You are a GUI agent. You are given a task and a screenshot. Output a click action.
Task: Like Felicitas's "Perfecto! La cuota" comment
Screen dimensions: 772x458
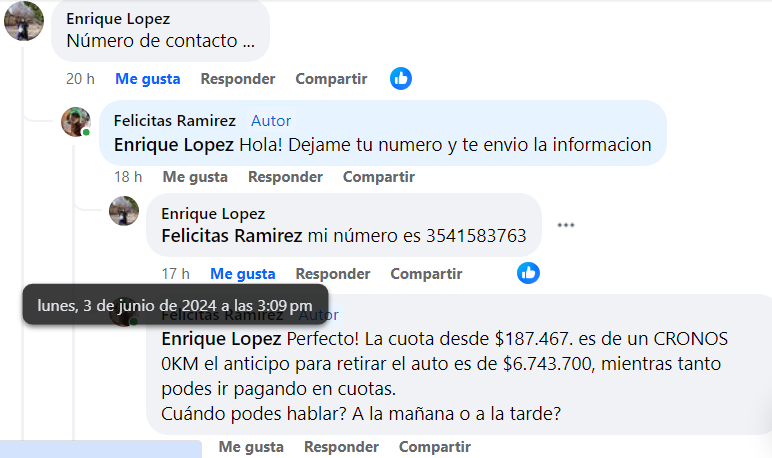[251, 447]
